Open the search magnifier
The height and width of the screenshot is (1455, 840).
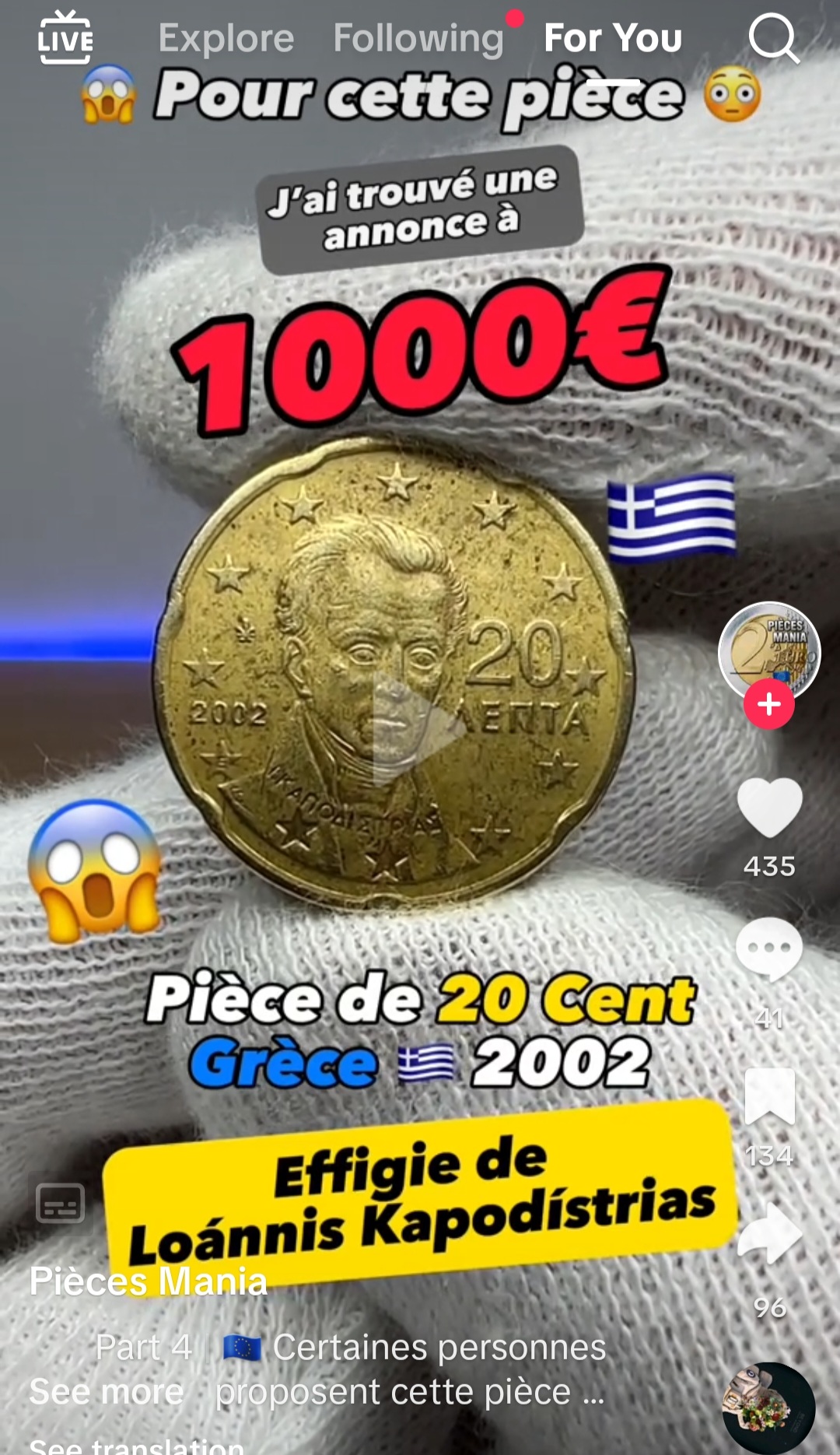click(773, 39)
